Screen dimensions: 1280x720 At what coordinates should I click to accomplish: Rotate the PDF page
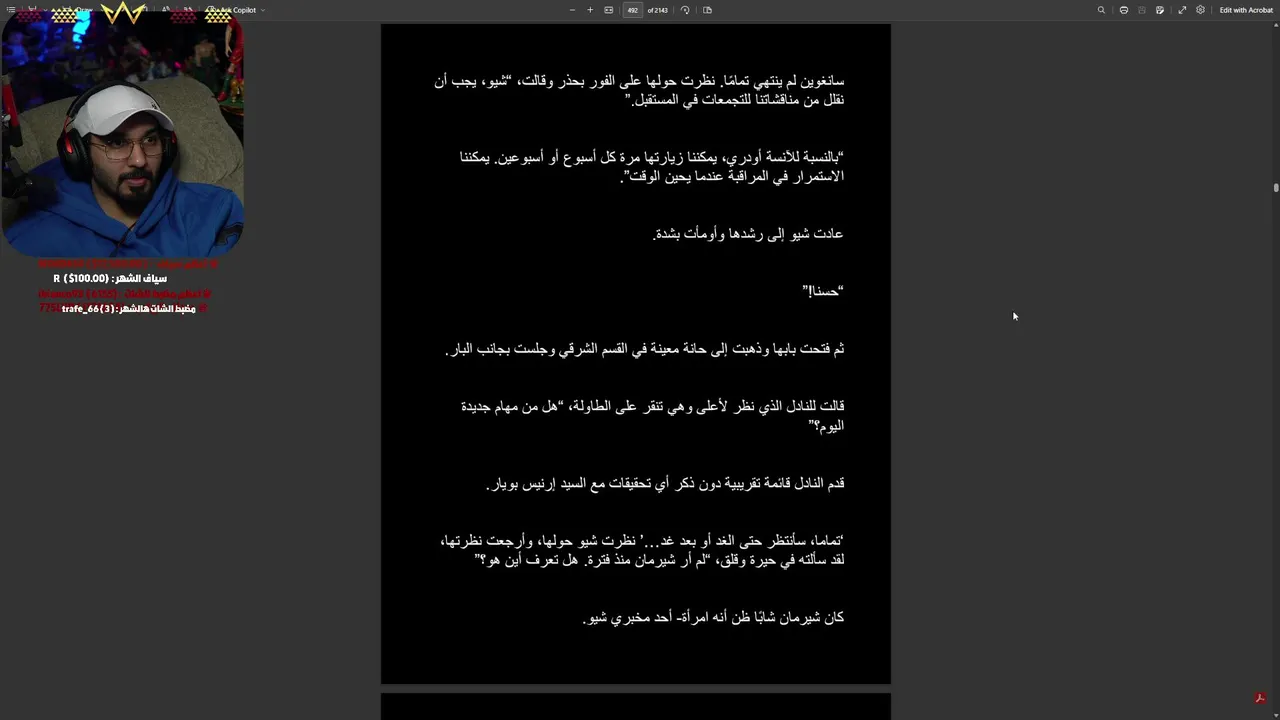[x=685, y=10]
